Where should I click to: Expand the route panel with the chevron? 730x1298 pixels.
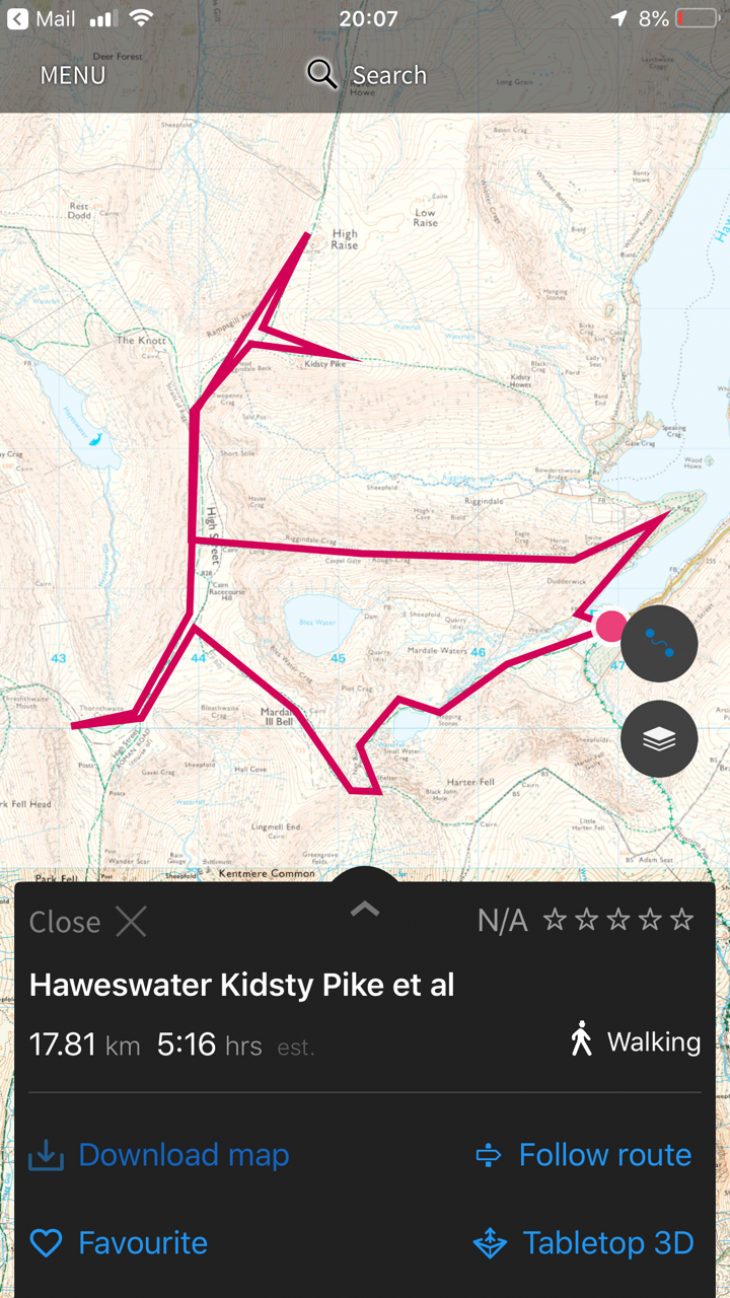click(x=365, y=908)
